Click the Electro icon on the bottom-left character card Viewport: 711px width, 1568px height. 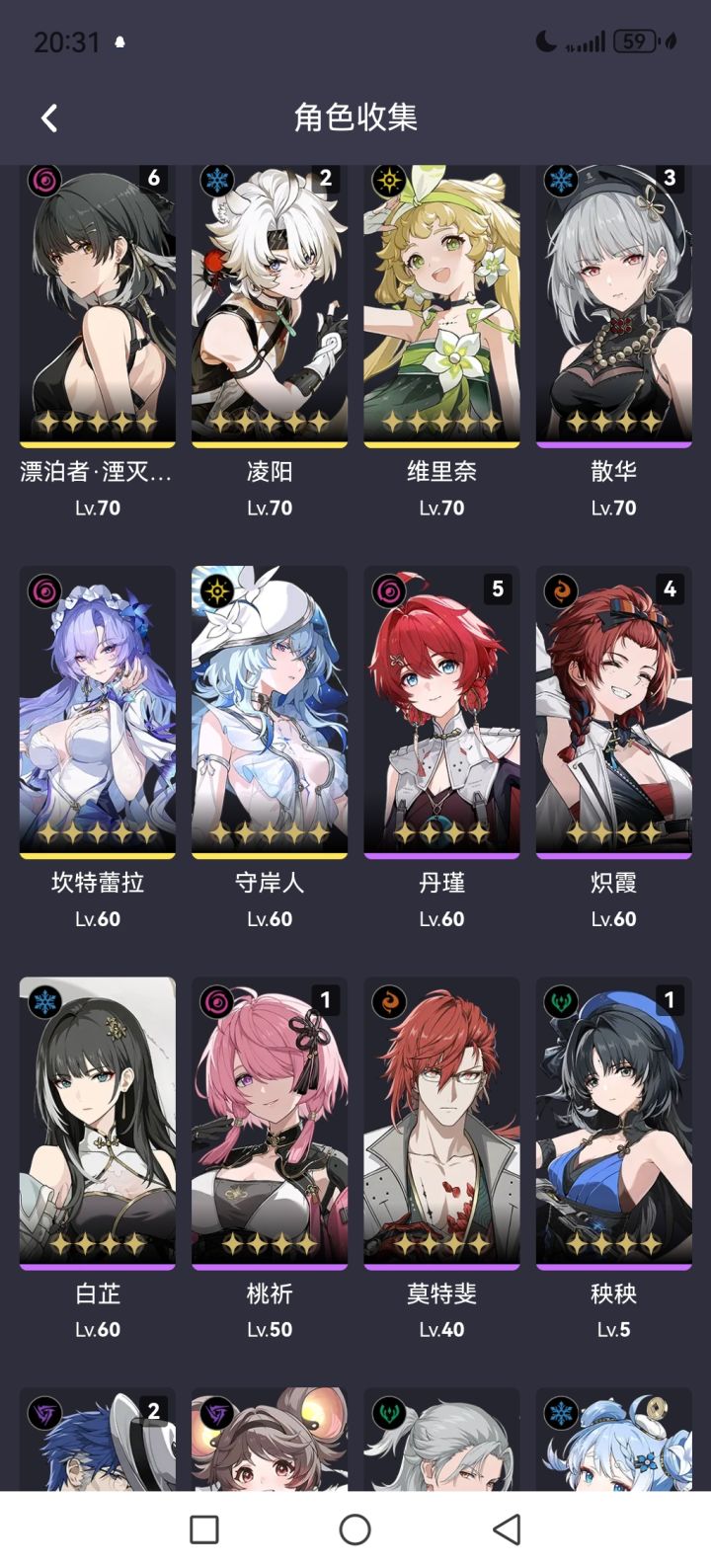click(x=44, y=1412)
